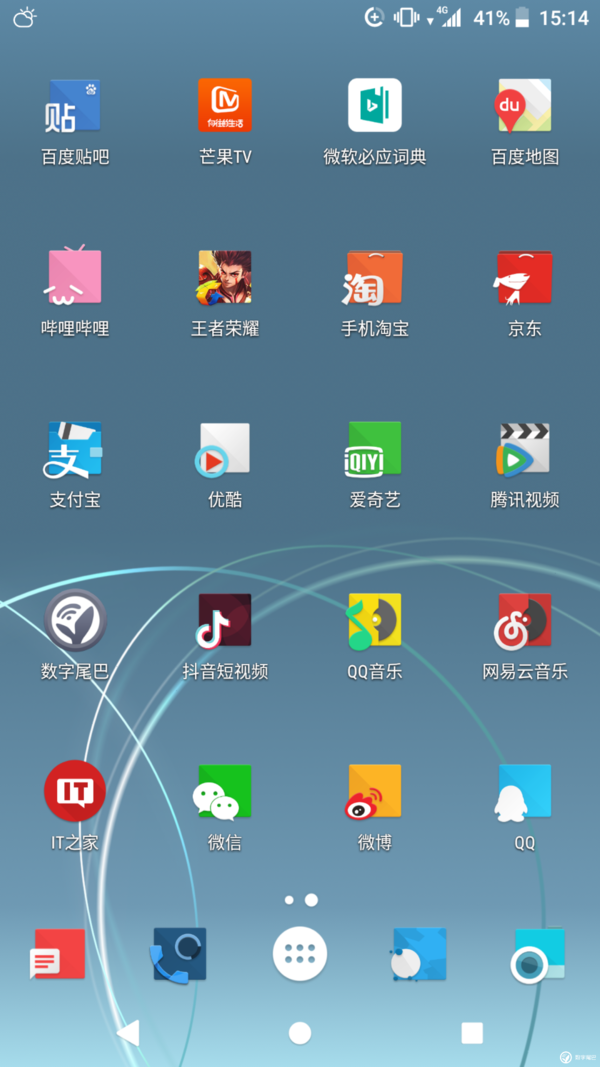Launch 抖音短视频

(225, 621)
